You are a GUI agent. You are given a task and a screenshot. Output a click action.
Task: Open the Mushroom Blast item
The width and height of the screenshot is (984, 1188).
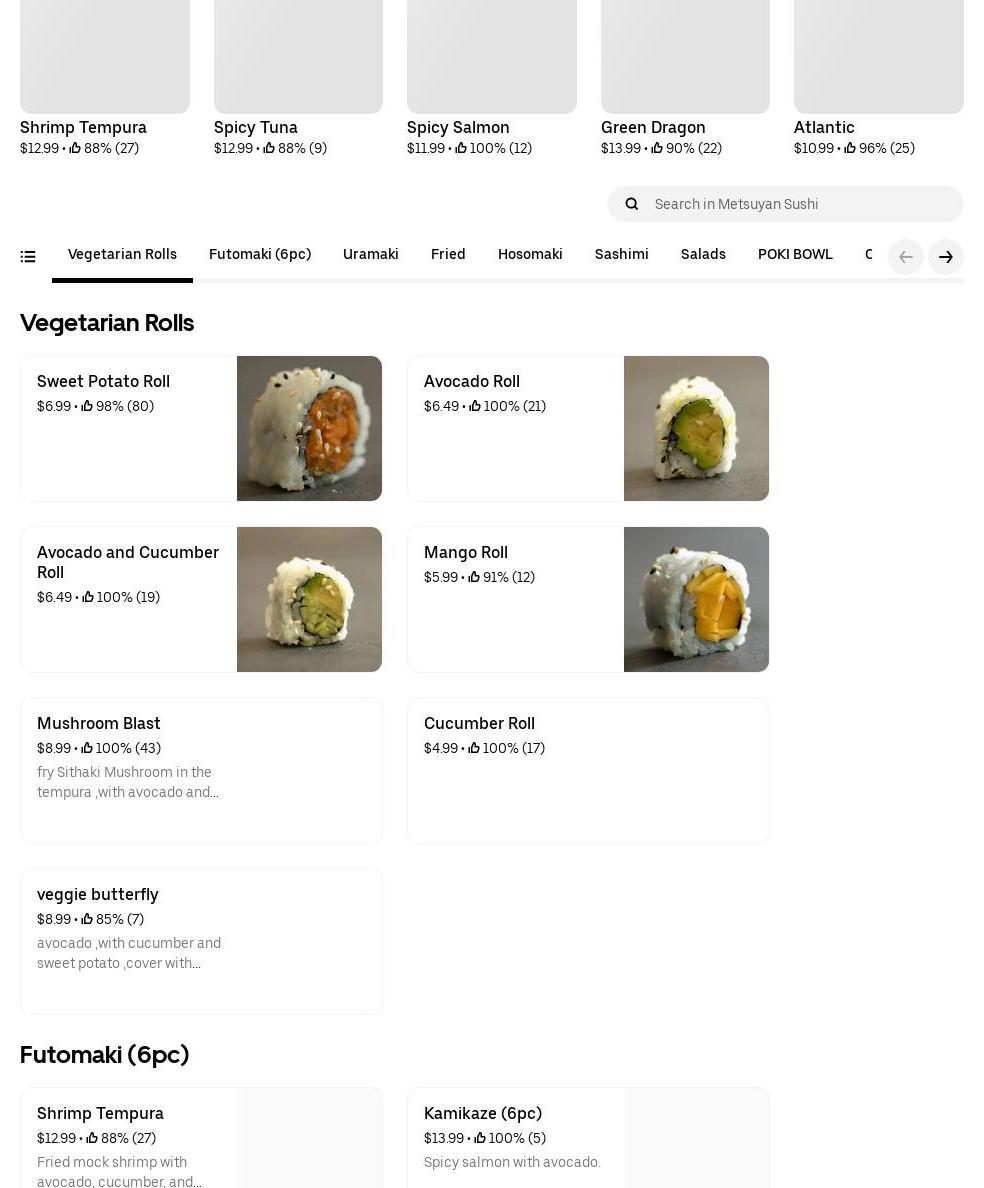[201, 770]
